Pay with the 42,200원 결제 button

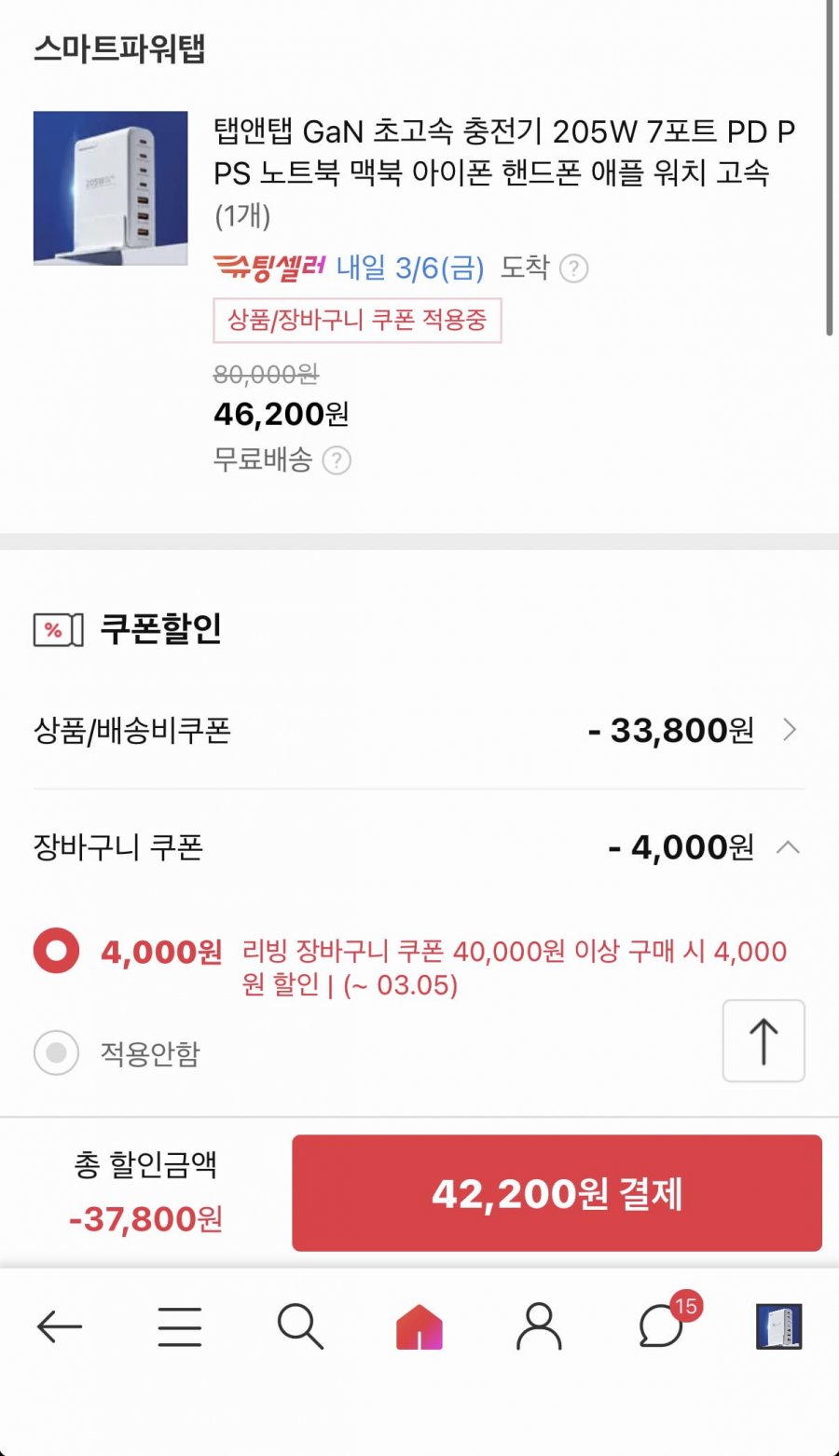pos(557,1193)
